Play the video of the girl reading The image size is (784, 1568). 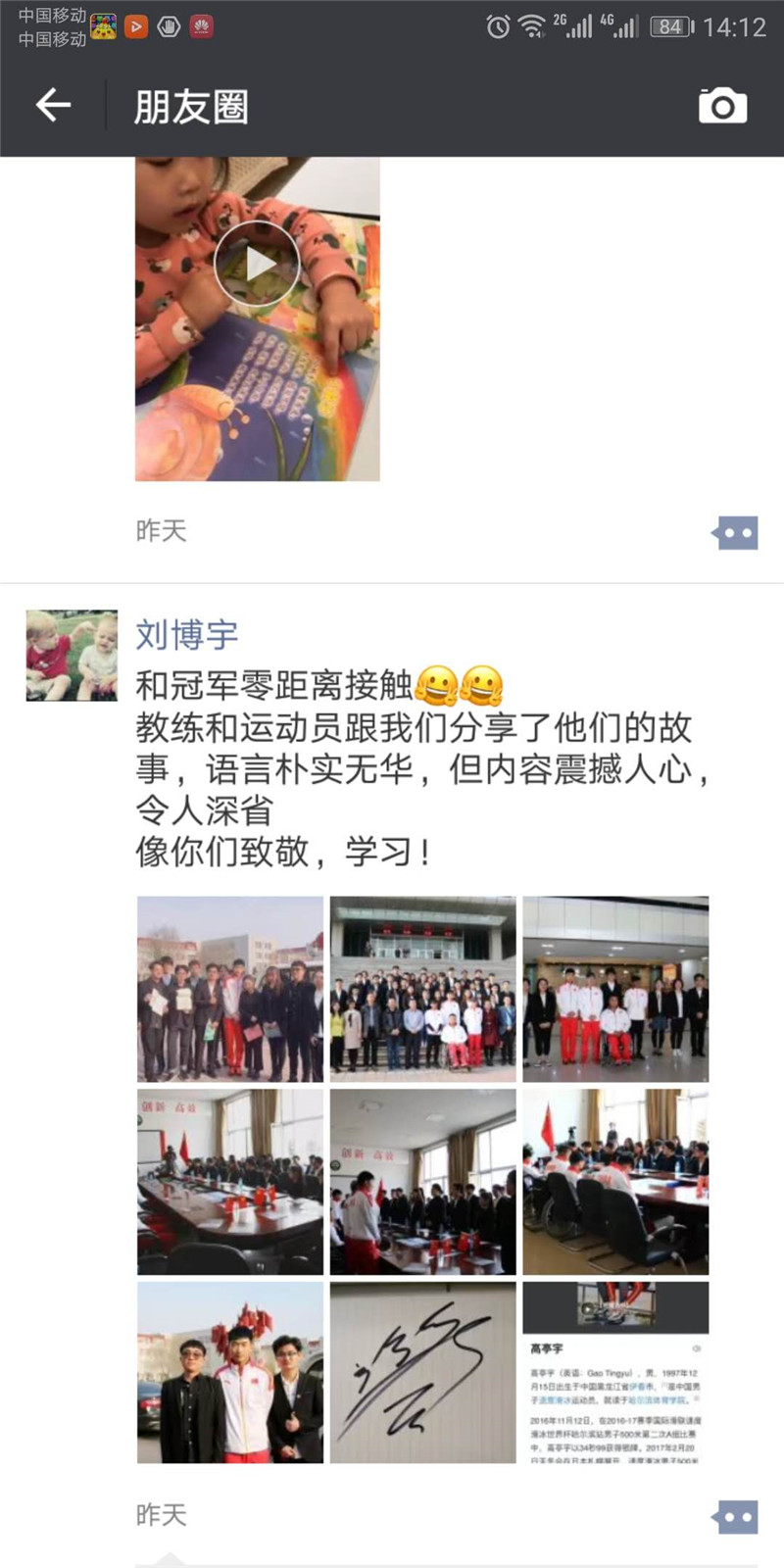(257, 264)
